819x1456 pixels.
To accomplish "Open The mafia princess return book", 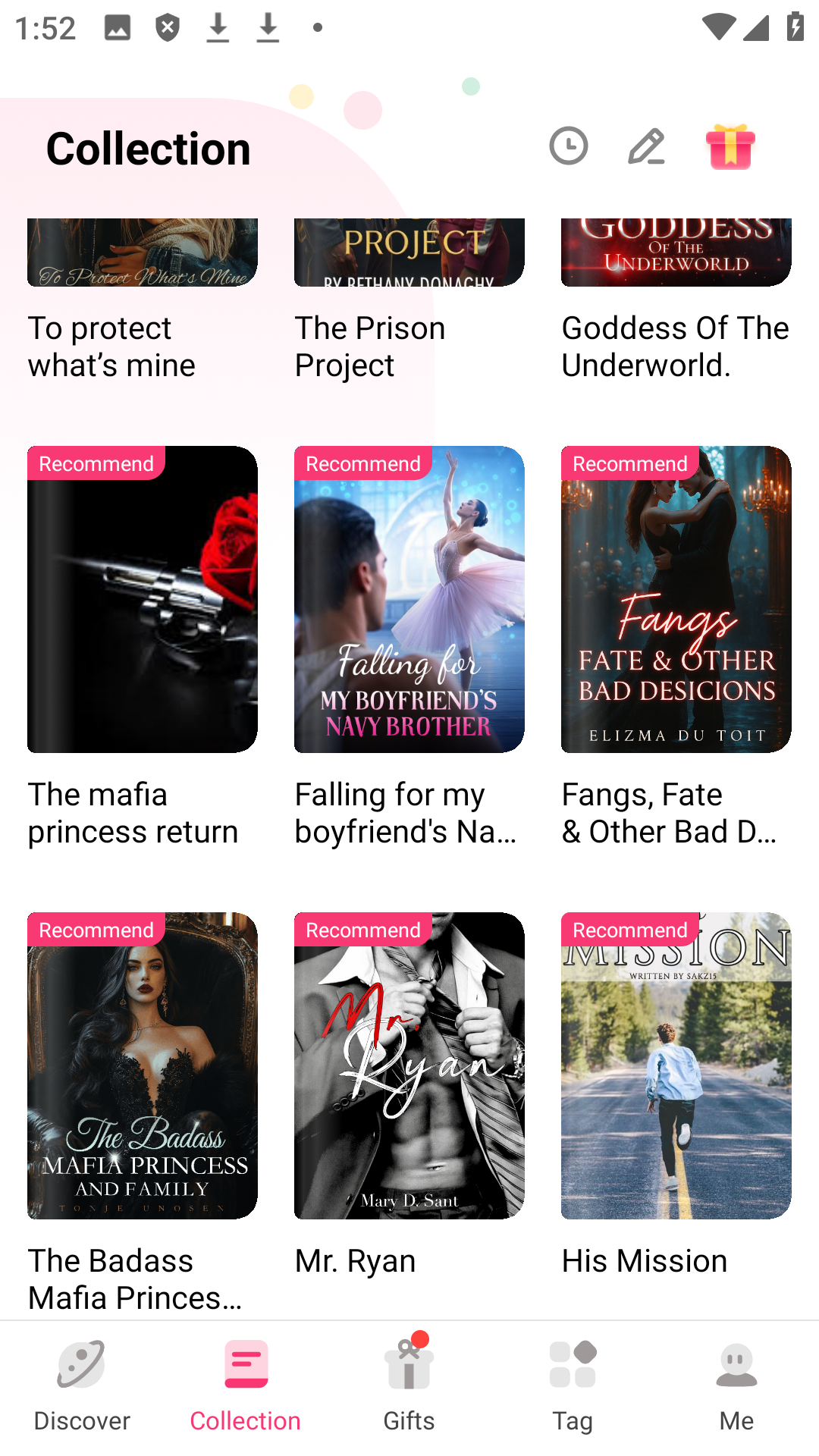I will (143, 599).
